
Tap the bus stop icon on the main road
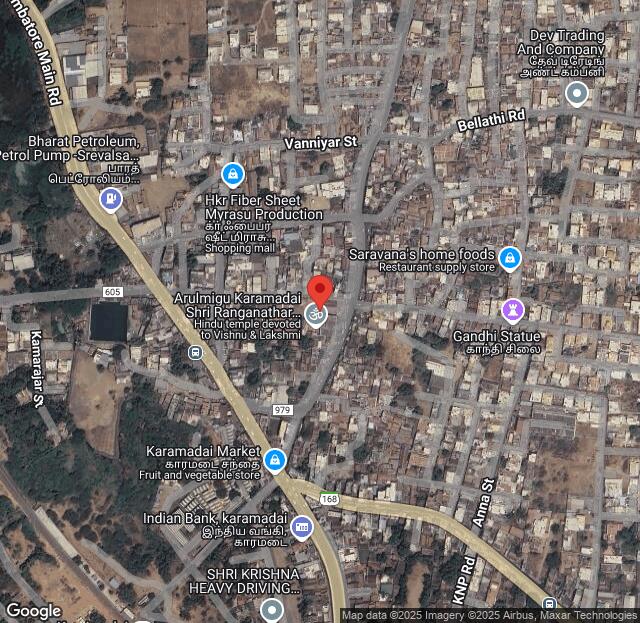point(195,352)
